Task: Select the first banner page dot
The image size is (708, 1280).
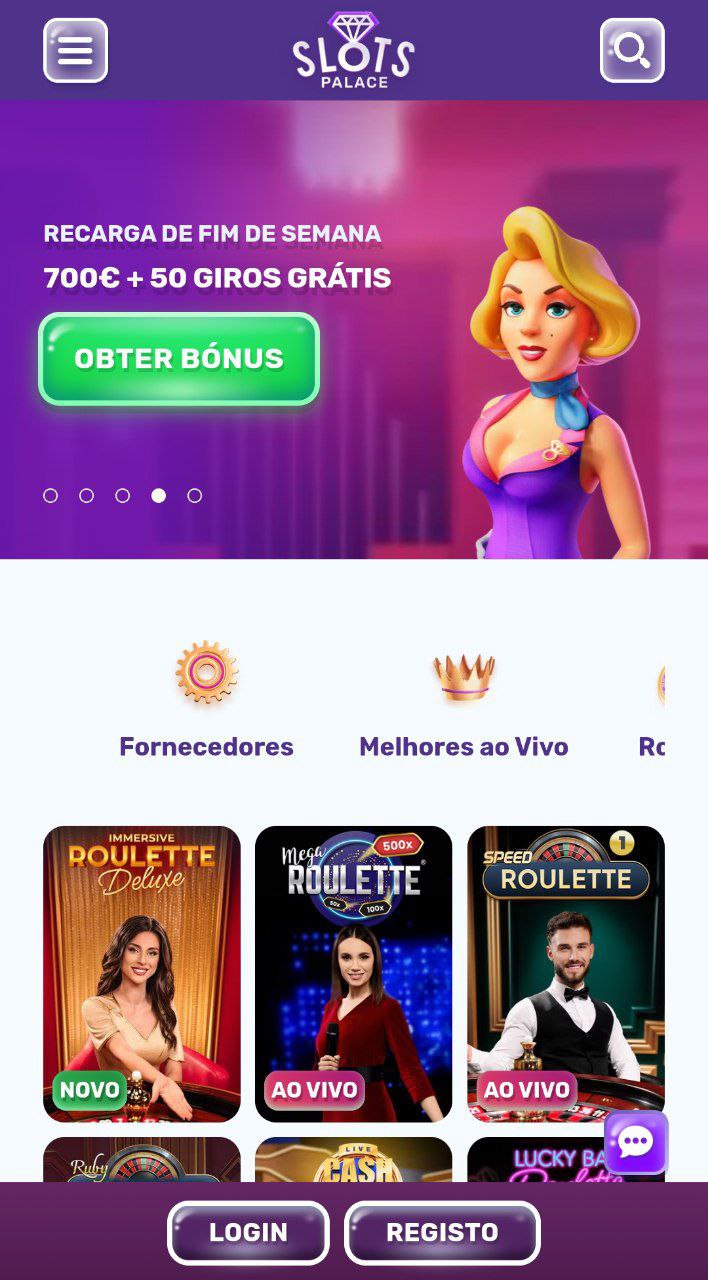Action: click(x=51, y=495)
